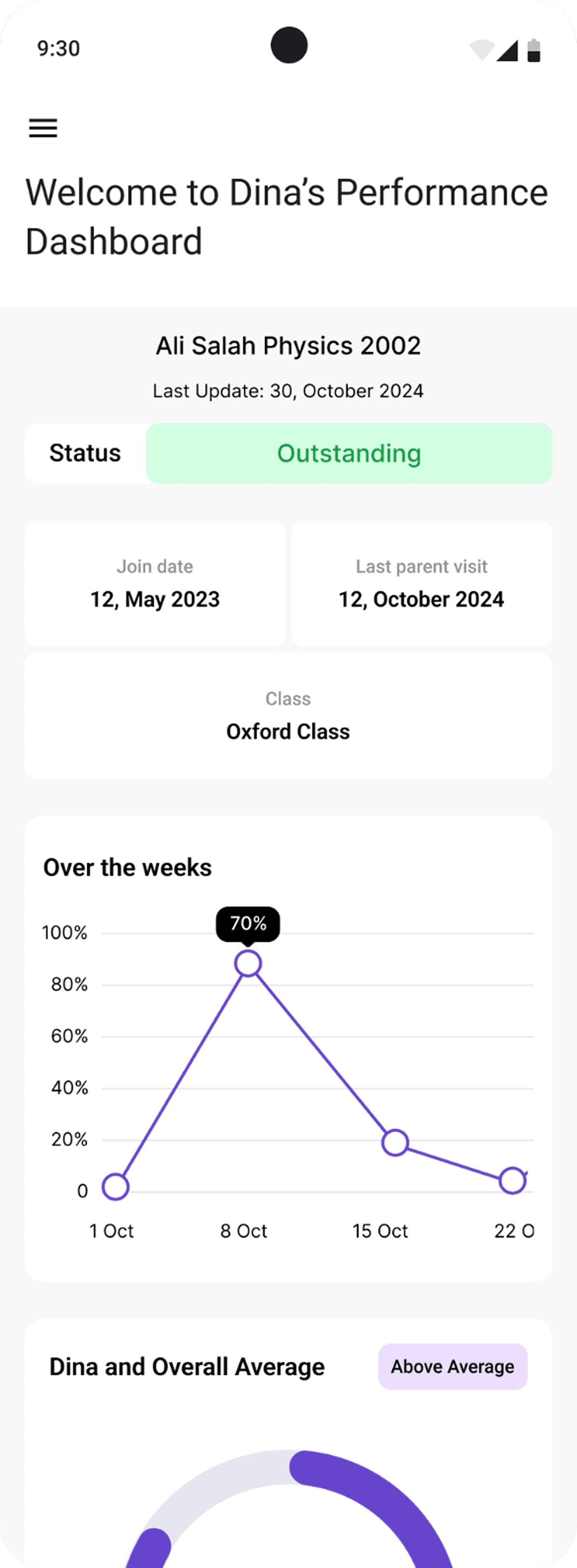Image resolution: width=577 pixels, height=1568 pixels.
Task: Tap the 70% data tooltip on chart
Action: (x=248, y=923)
